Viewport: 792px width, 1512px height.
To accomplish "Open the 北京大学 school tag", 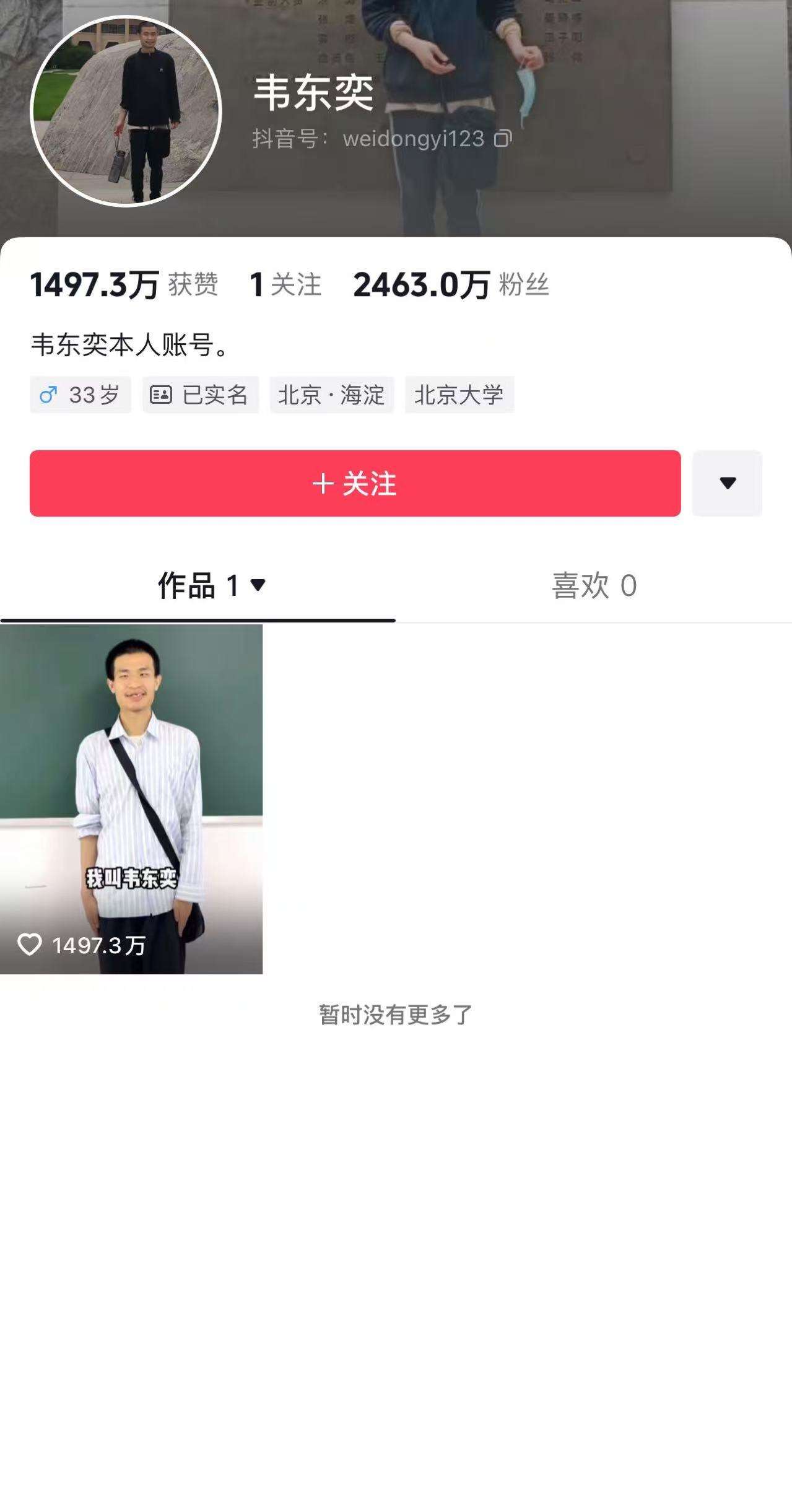I will coord(459,395).
